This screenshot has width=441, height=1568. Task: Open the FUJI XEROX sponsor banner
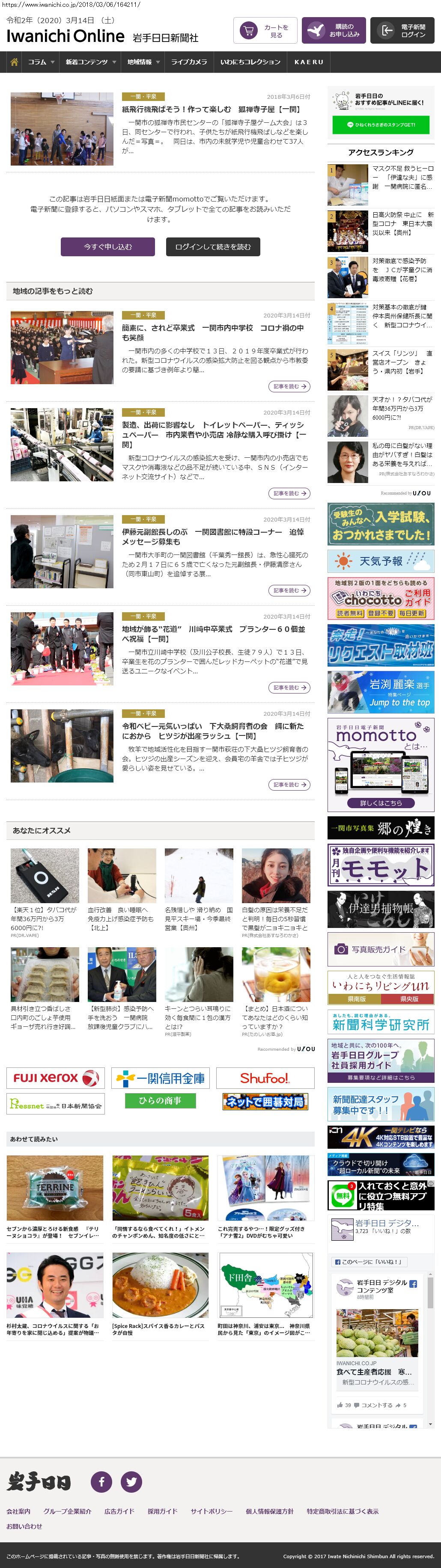point(55,1078)
